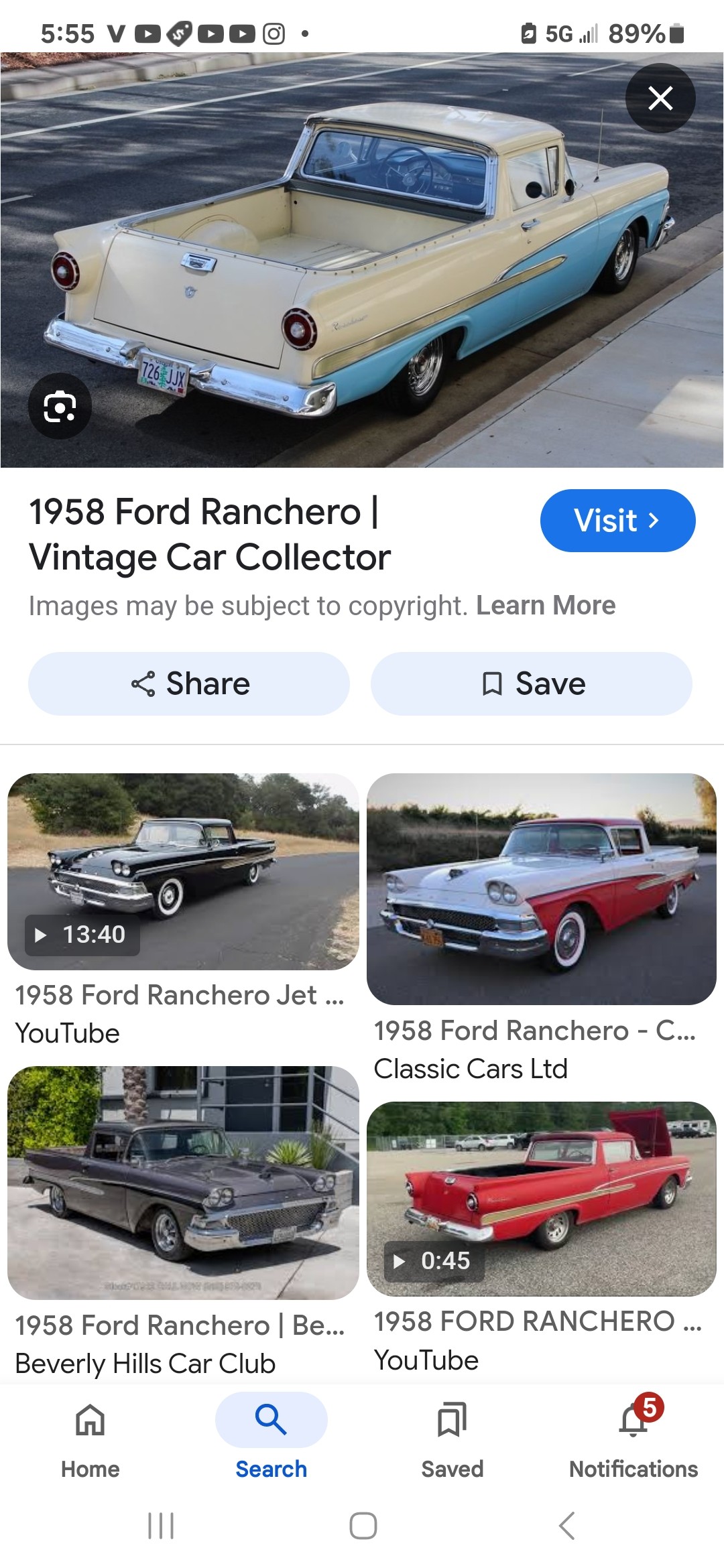Show recent apps from navigation bar
This screenshot has width=724, height=1568.
click(161, 1526)
